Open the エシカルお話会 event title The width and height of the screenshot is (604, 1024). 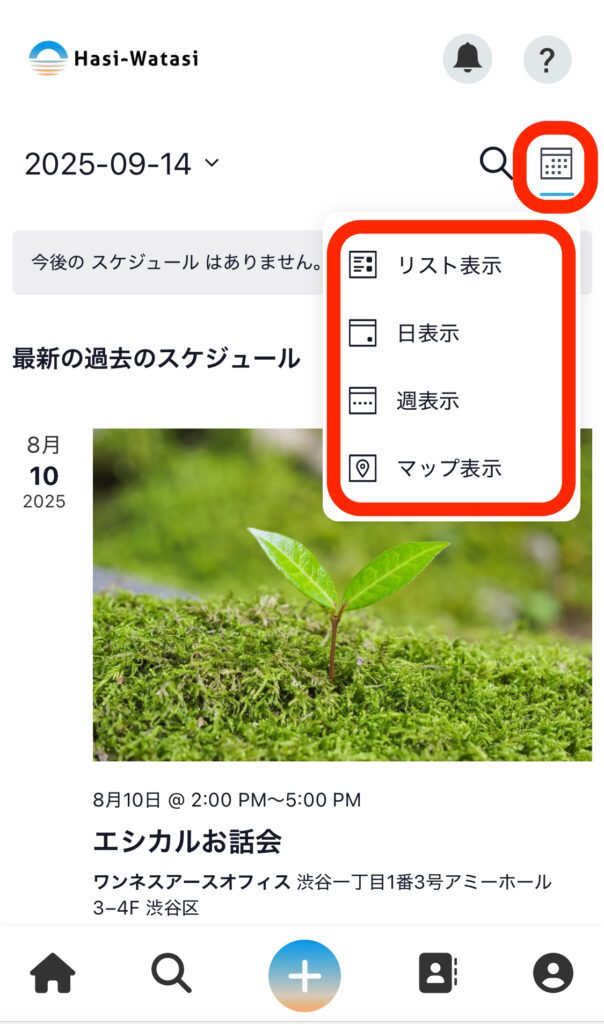(x=188, y=841)
